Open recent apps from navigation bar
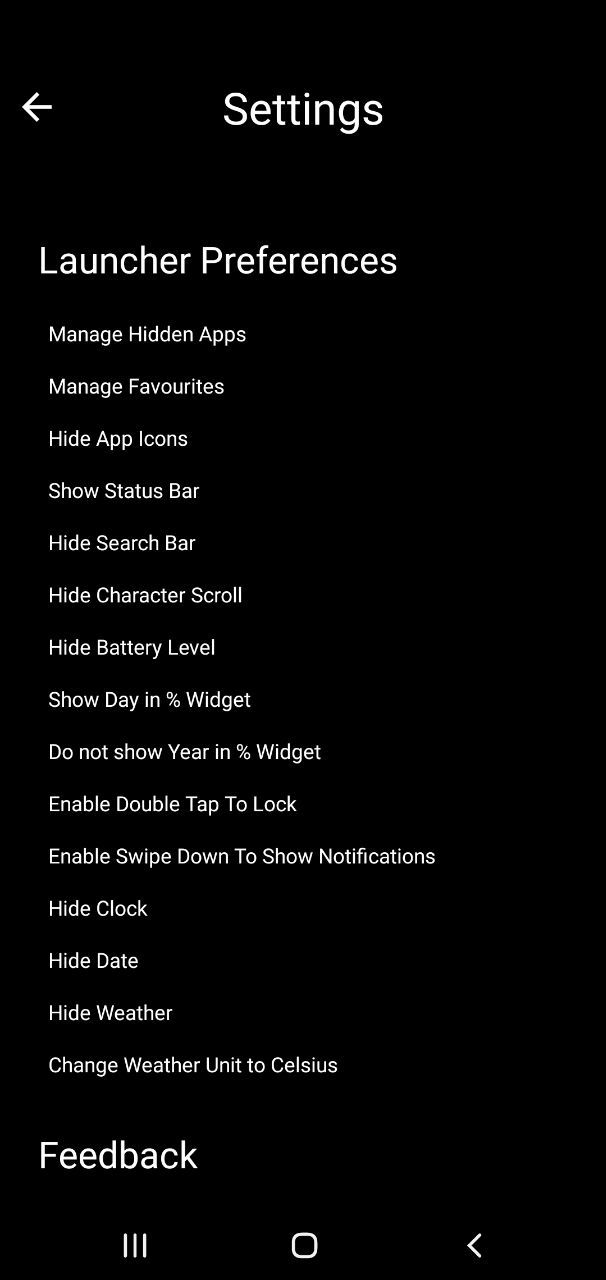The width and height of the screenshot is (606, 1280). pyautogui.click(x=135, y=1245)
